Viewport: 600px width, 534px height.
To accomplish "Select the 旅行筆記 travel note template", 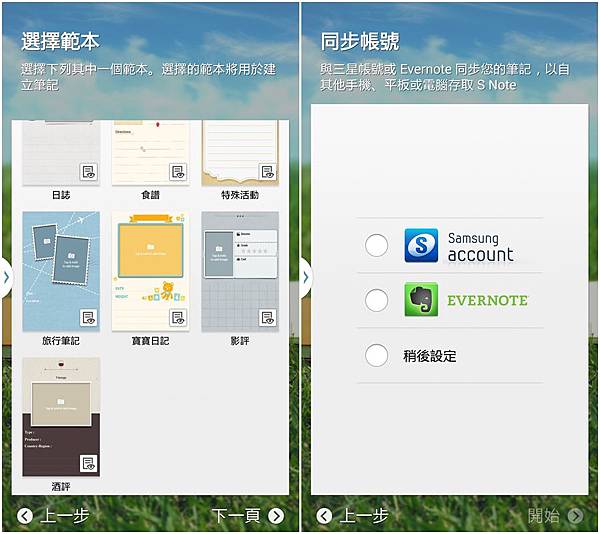I will point(61,270).
